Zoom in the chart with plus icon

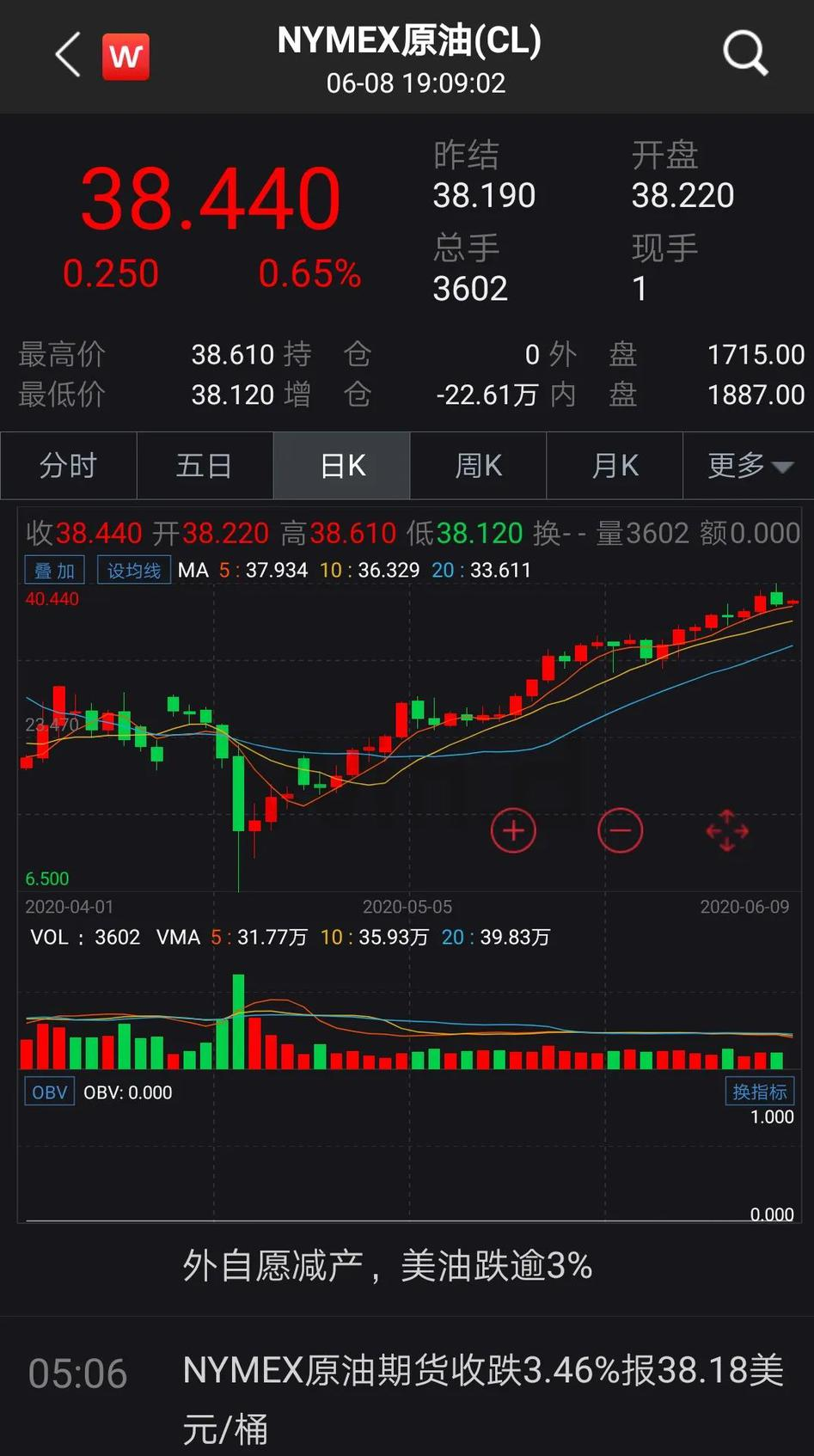[x=513, y=831]
